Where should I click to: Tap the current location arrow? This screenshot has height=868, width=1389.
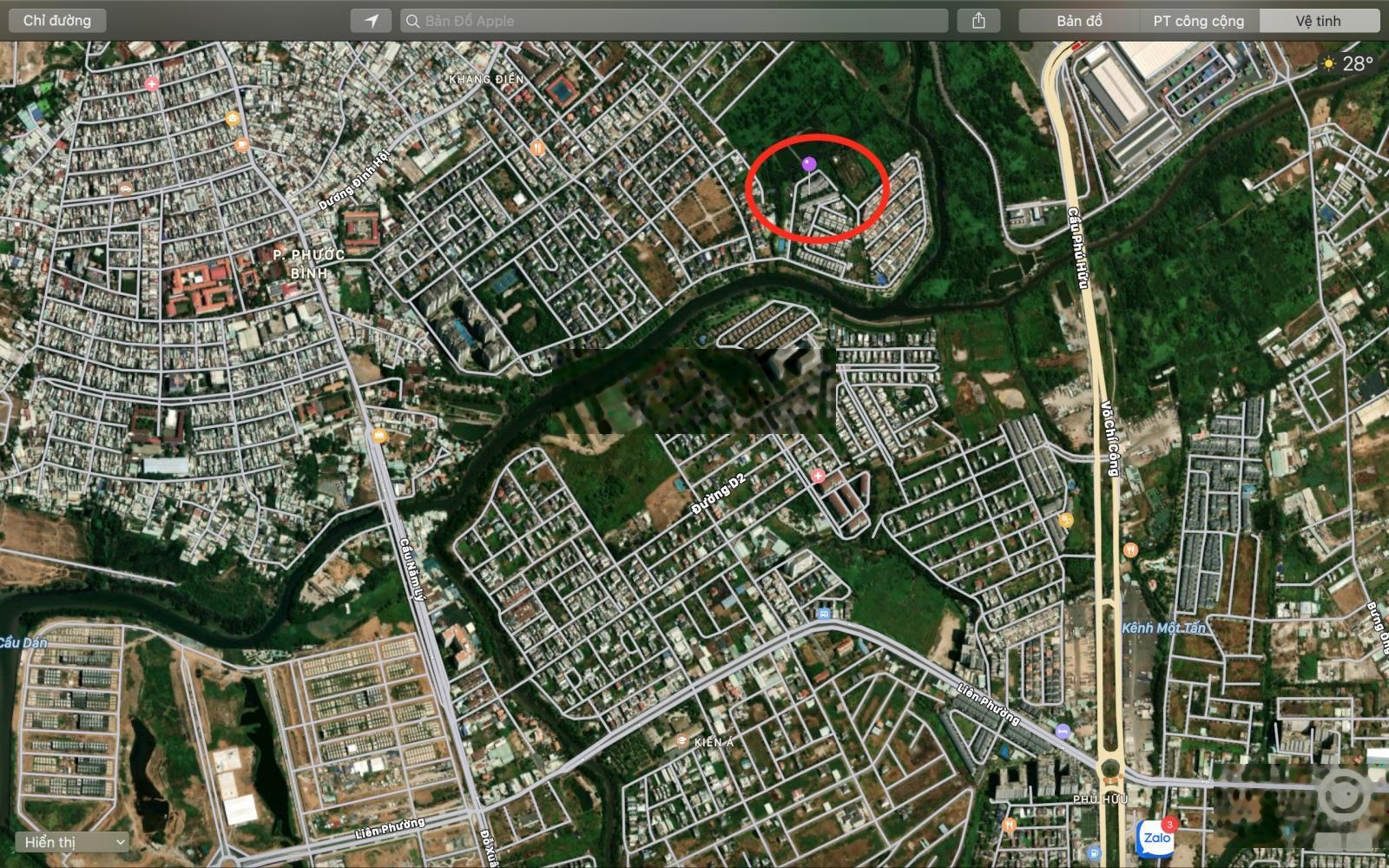pyautogui.click(x=372, y=21)
